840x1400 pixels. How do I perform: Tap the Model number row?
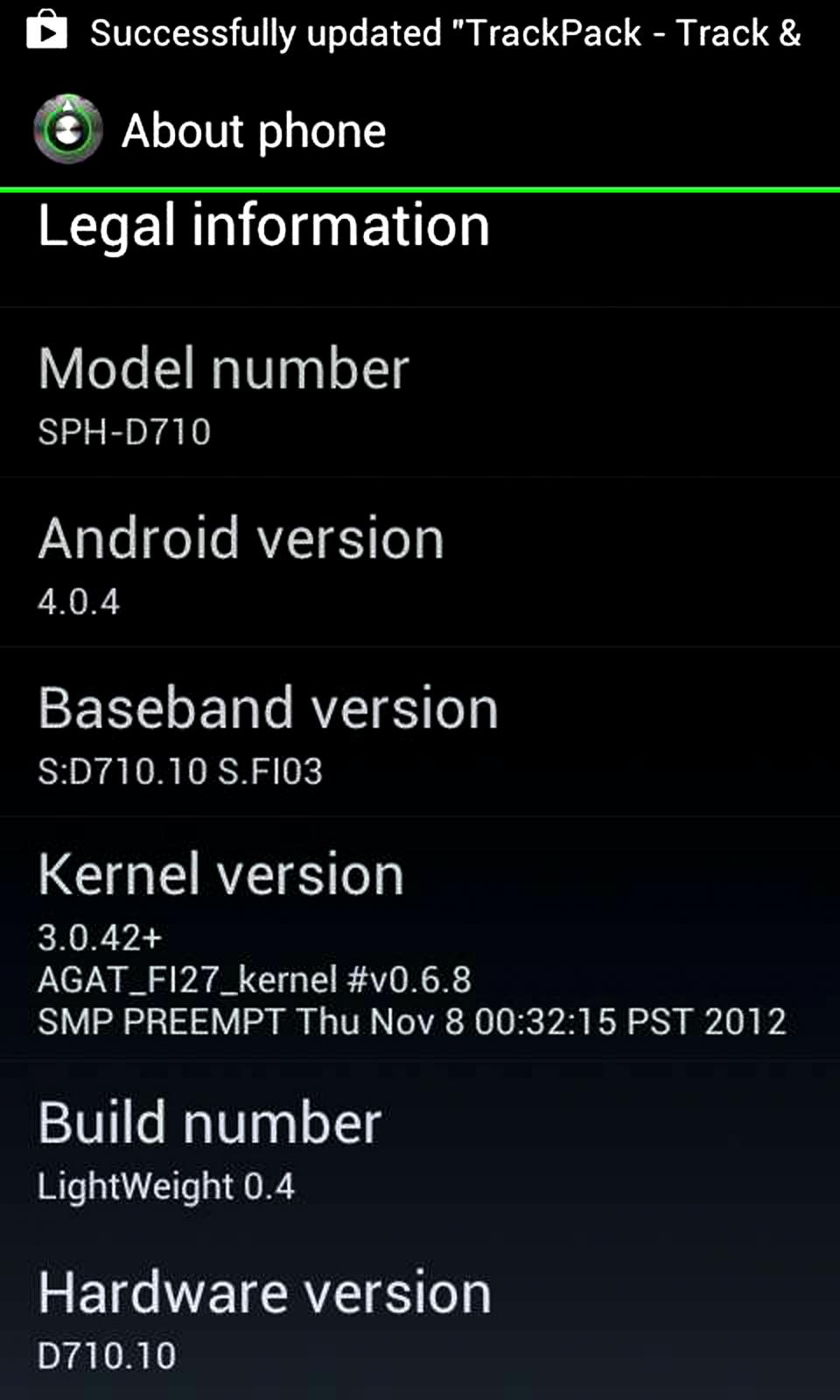(x=420, y=393)
